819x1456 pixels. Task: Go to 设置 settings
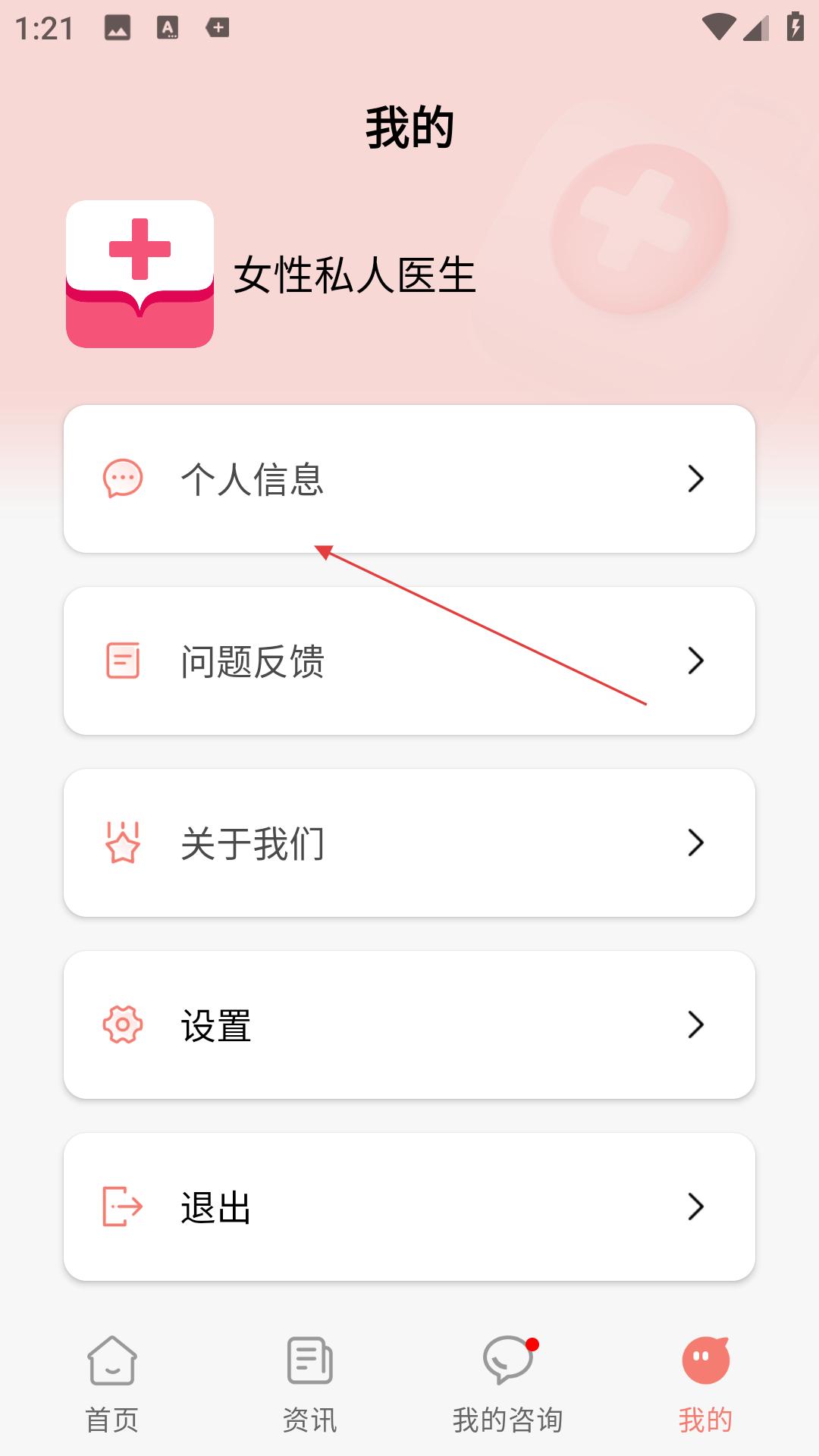coord(409,1025)
